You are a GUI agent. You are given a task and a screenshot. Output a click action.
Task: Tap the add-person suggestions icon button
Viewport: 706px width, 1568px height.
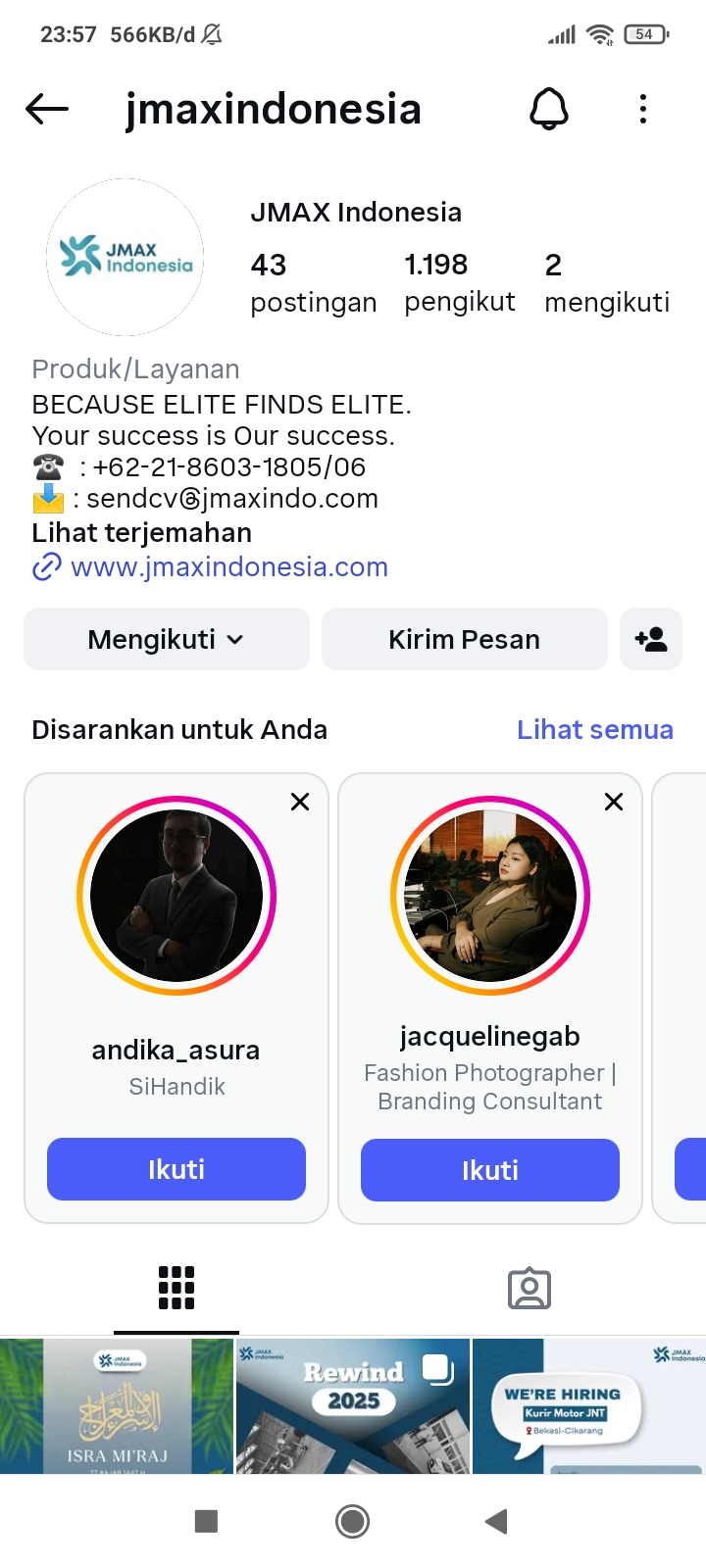point(651,640)
